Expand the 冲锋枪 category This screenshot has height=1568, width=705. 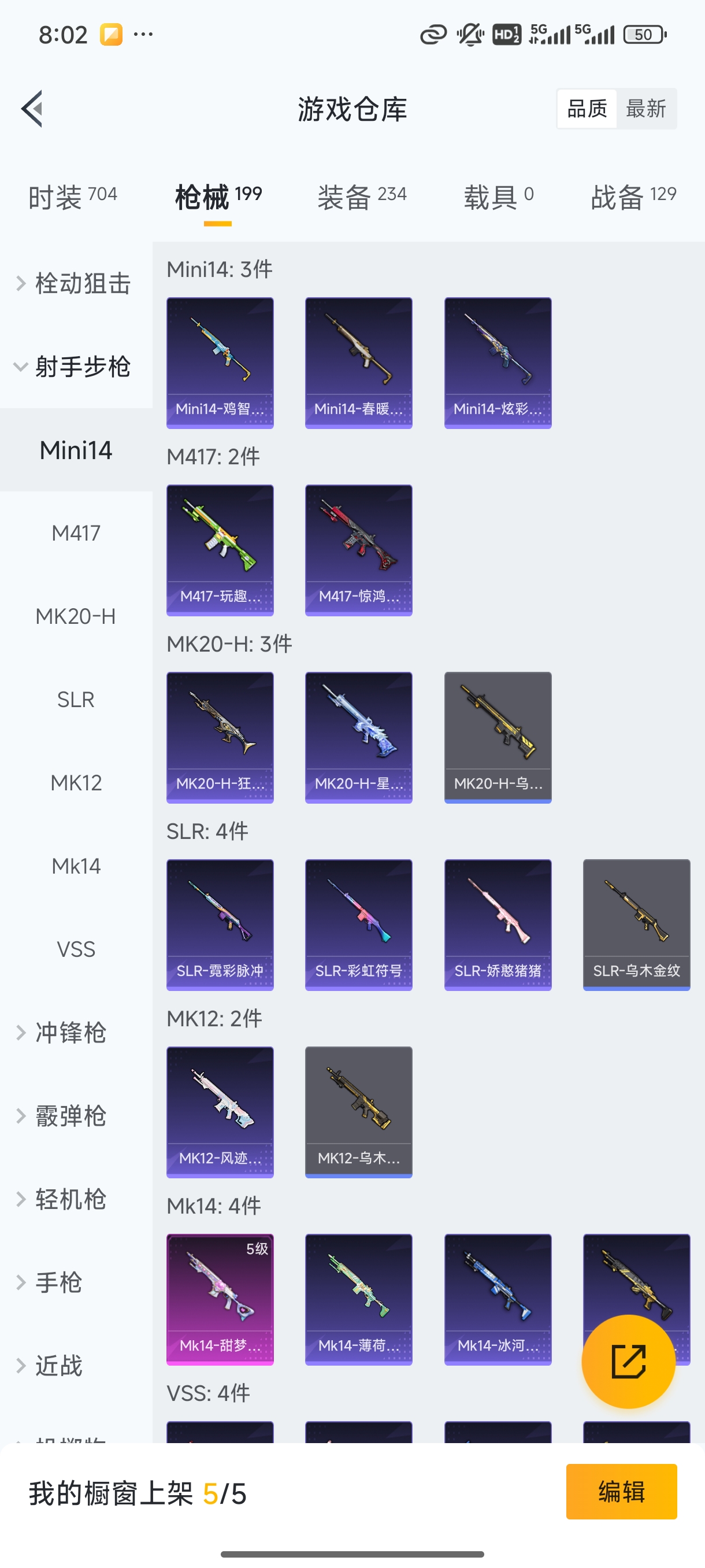pos(71,1033)
